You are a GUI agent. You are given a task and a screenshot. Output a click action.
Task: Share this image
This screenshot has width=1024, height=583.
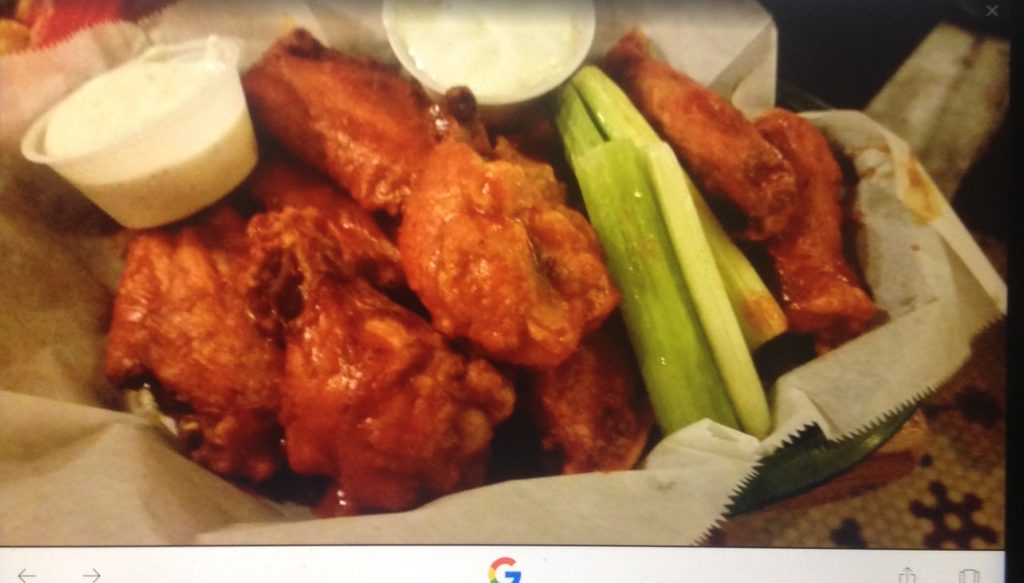pyautogui.click(x=908, y=575)
